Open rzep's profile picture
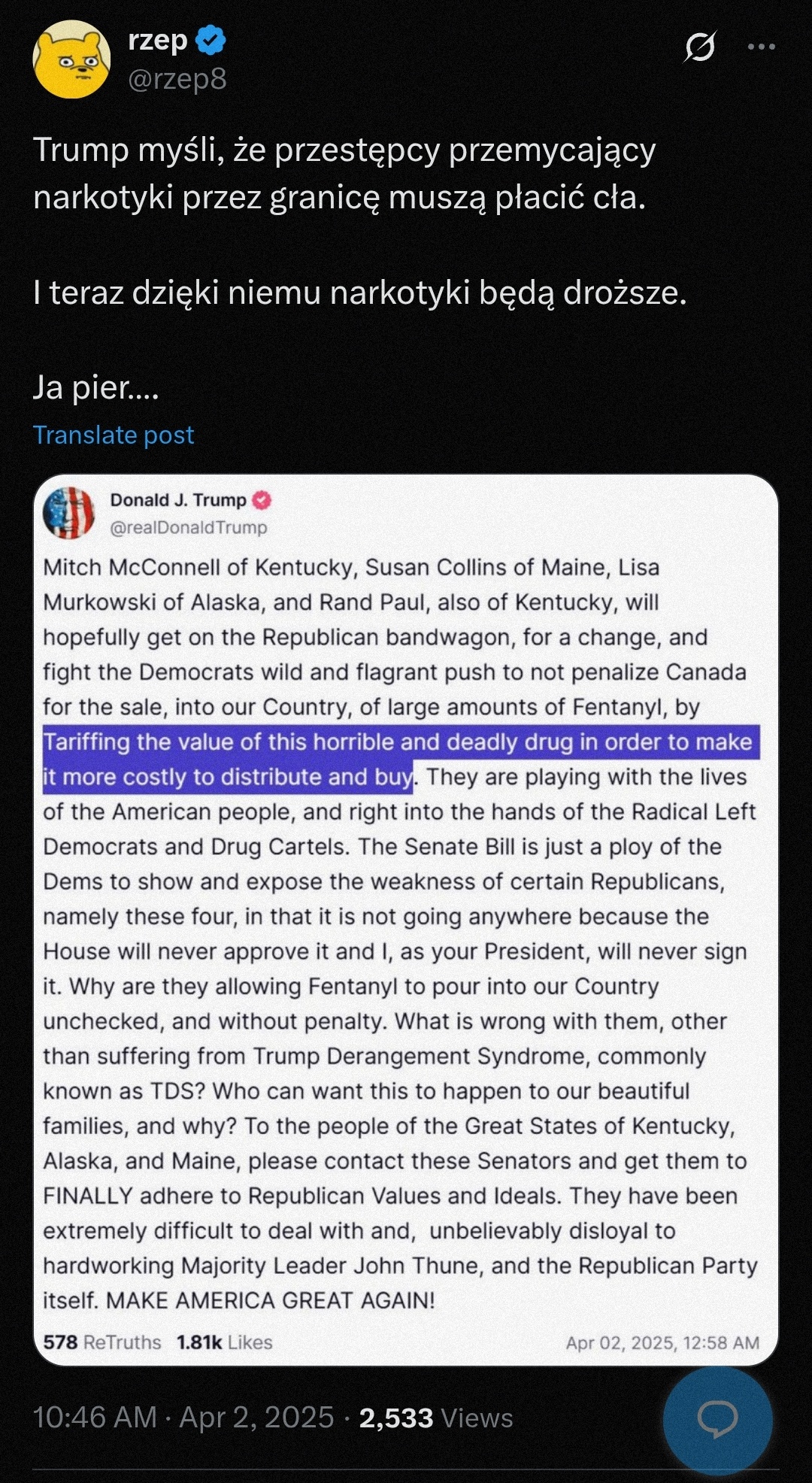 pos(71,59)
